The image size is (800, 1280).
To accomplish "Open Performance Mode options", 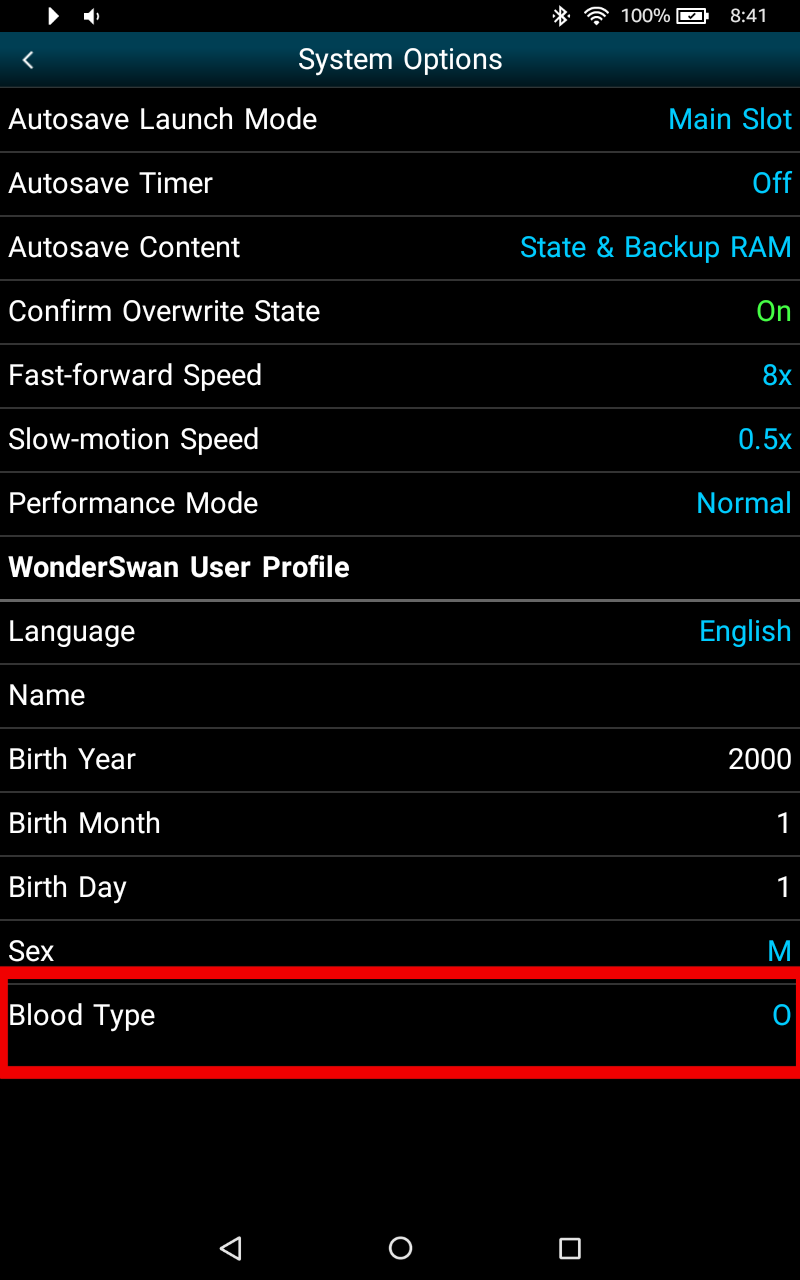I will point(400,504).
